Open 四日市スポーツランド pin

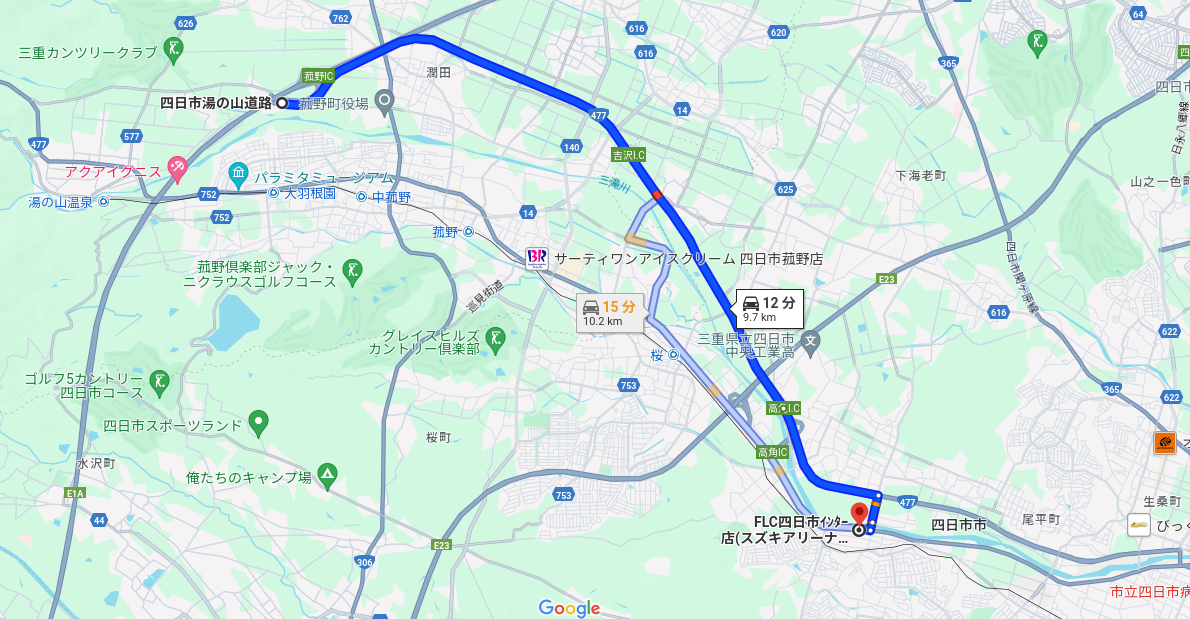(259, 423)
